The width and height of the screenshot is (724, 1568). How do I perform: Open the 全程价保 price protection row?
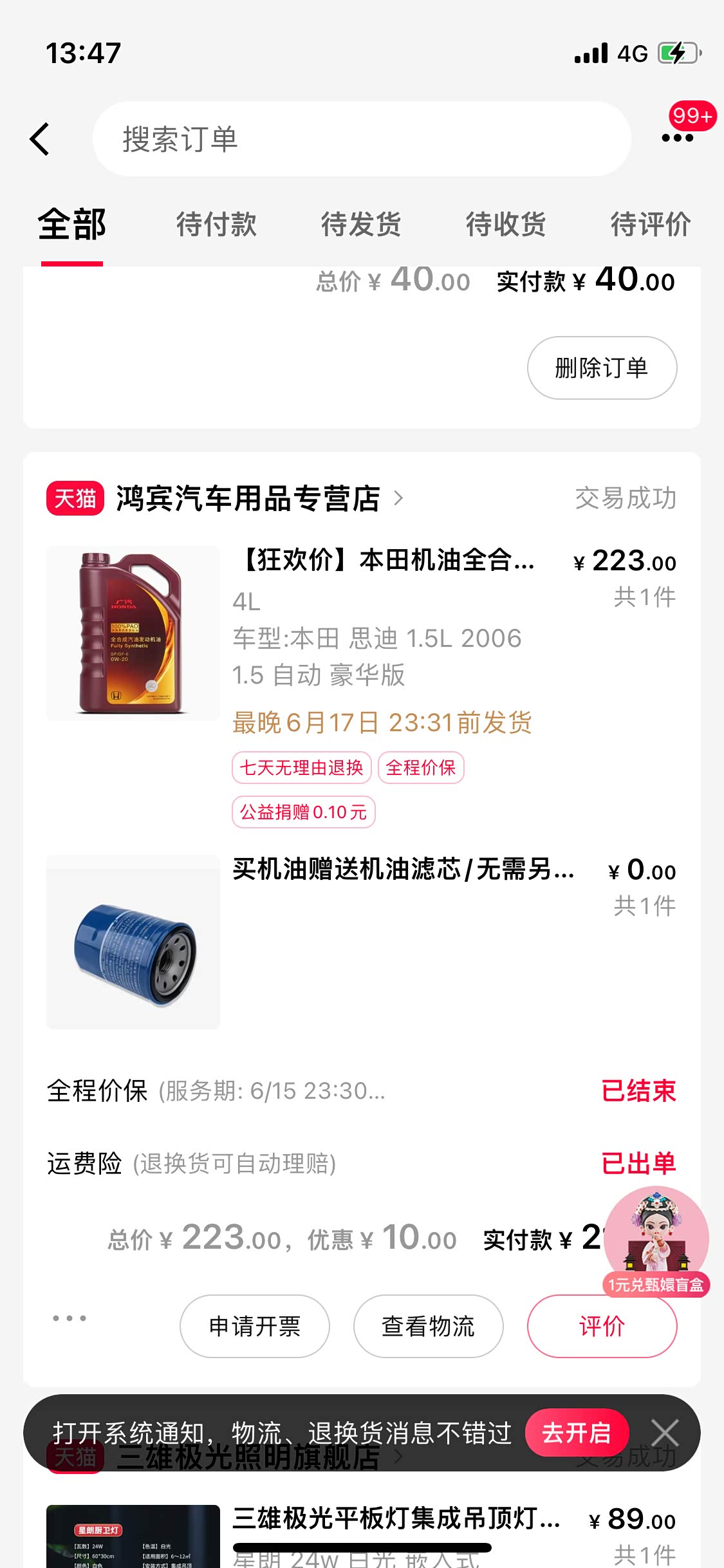click(360, 1091)
